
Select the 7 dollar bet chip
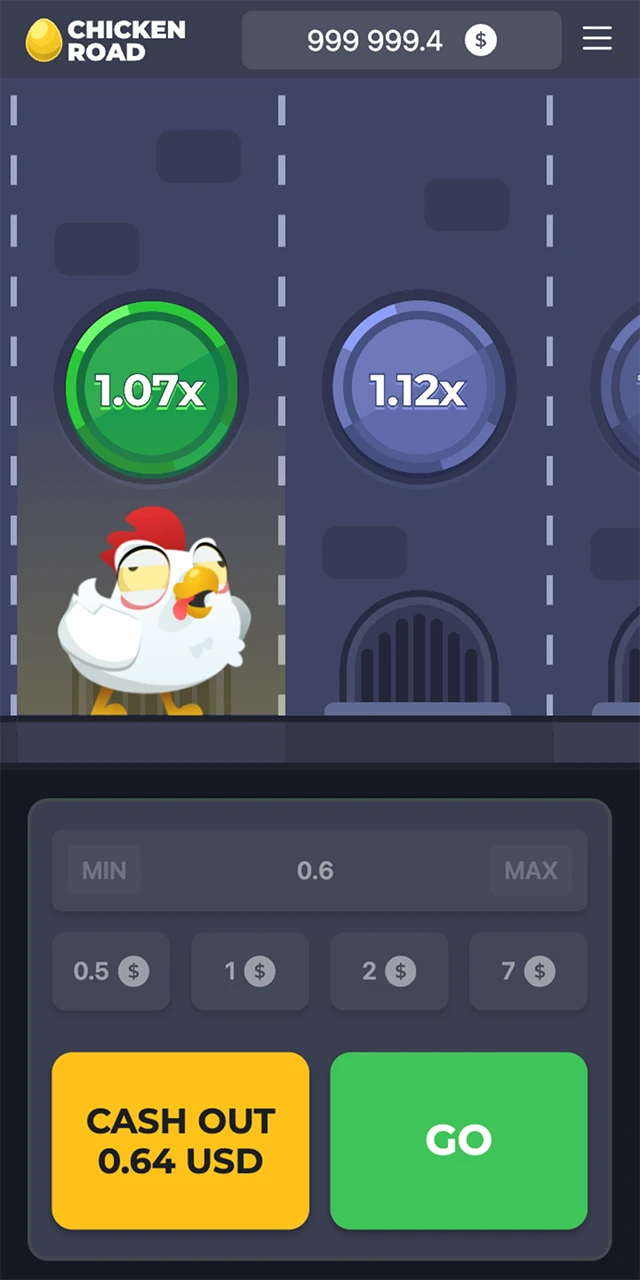(x=528, y=971)
